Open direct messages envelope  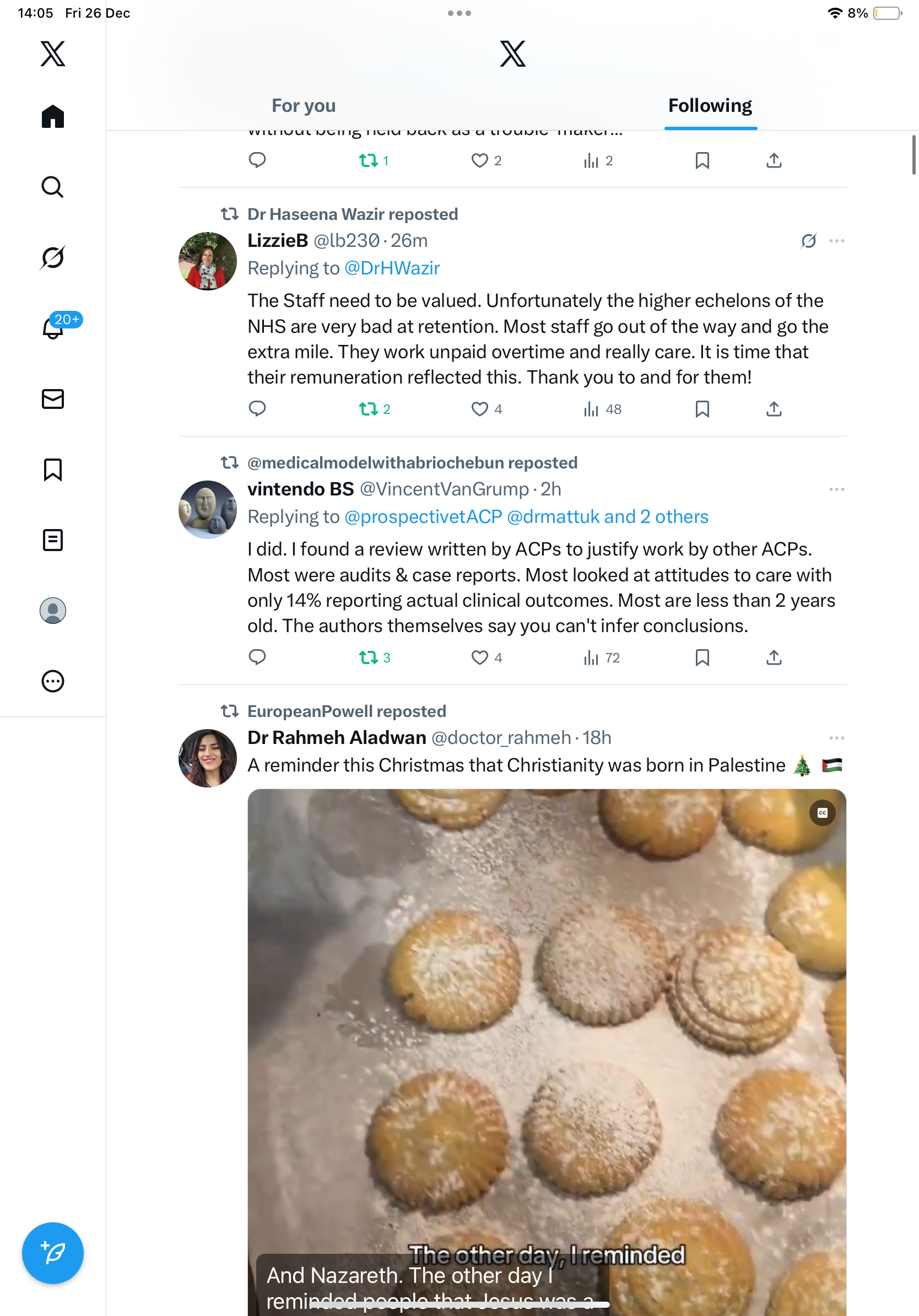tap(53, 399)
